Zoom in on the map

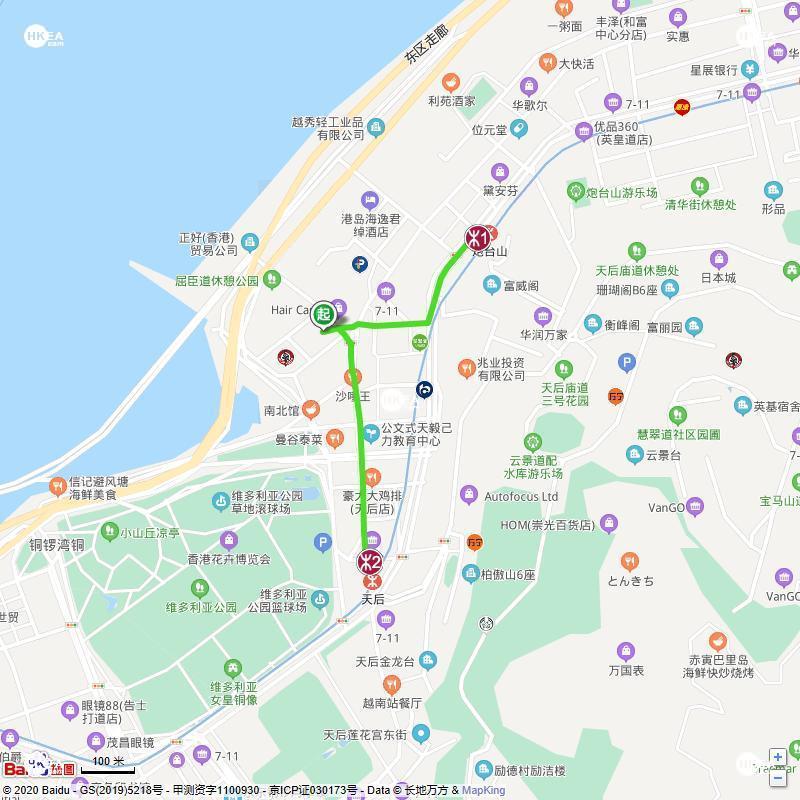[x=777, y=757]
